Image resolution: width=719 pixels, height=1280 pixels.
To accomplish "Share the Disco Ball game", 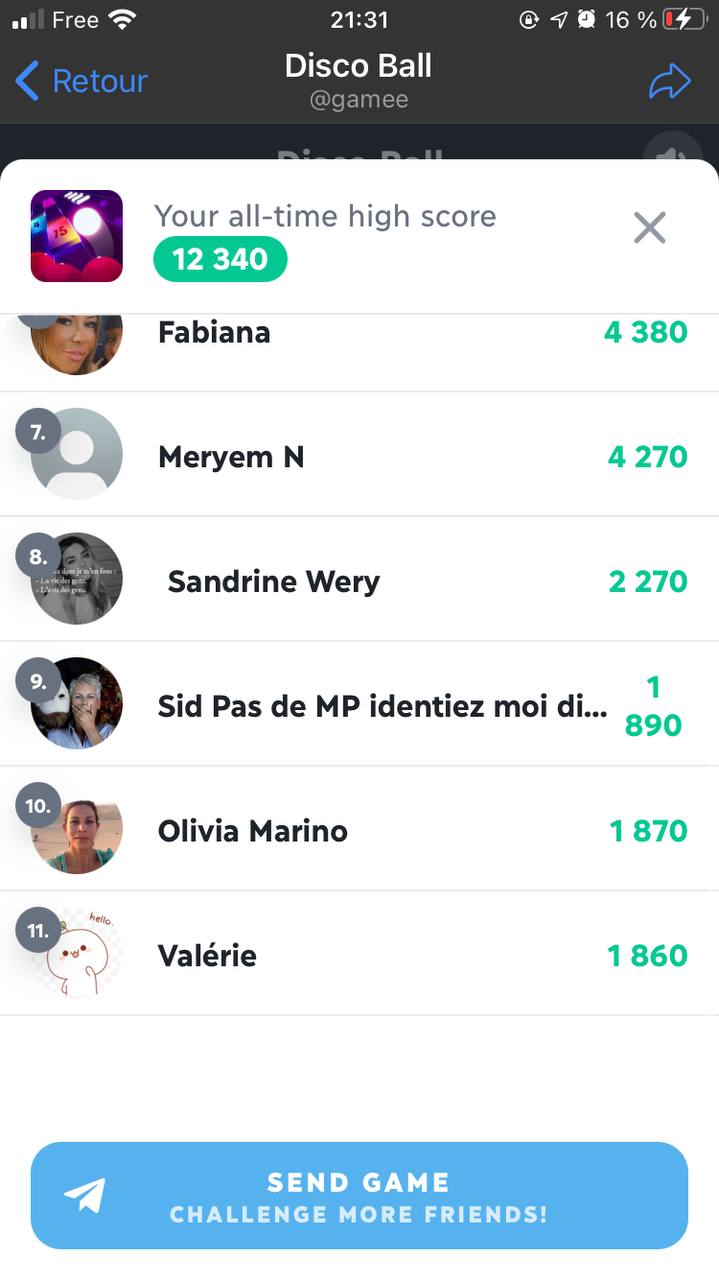I will pyautogui.click(x=669, y=82).
